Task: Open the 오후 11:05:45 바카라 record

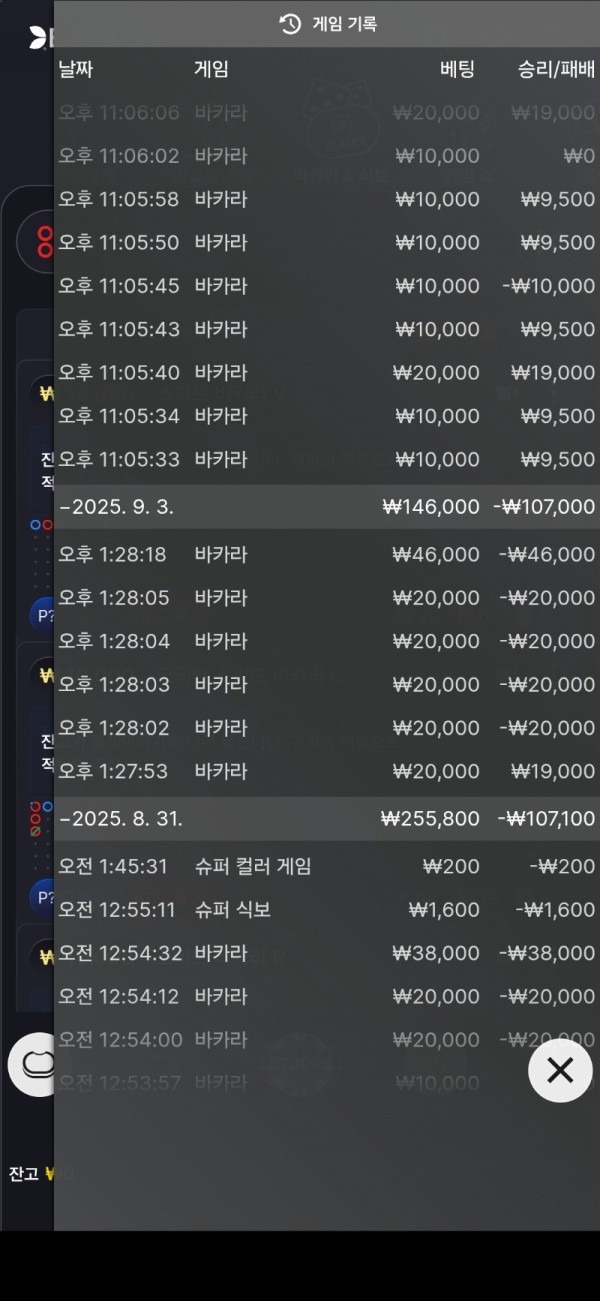Action: click(326, 286)
